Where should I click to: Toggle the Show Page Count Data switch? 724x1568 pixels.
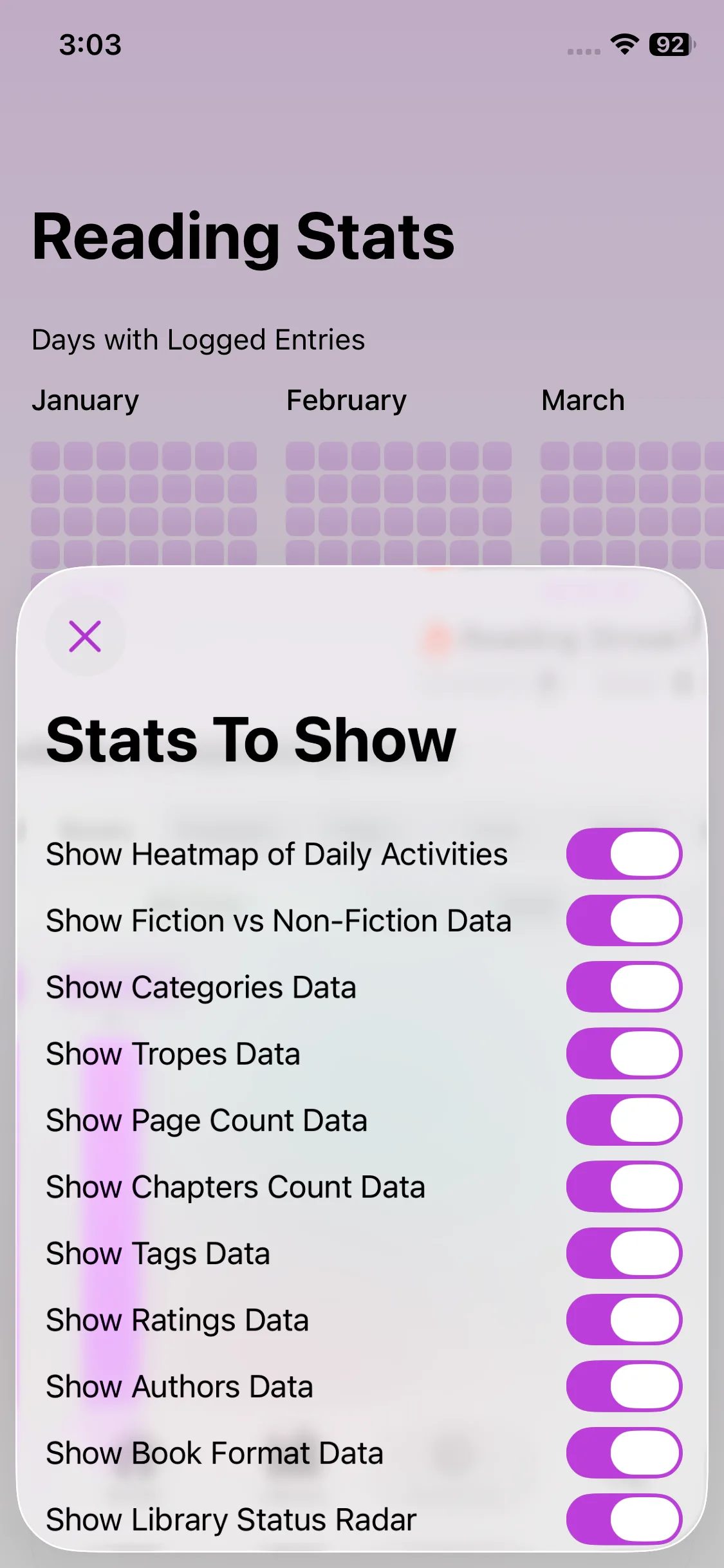624,1120
